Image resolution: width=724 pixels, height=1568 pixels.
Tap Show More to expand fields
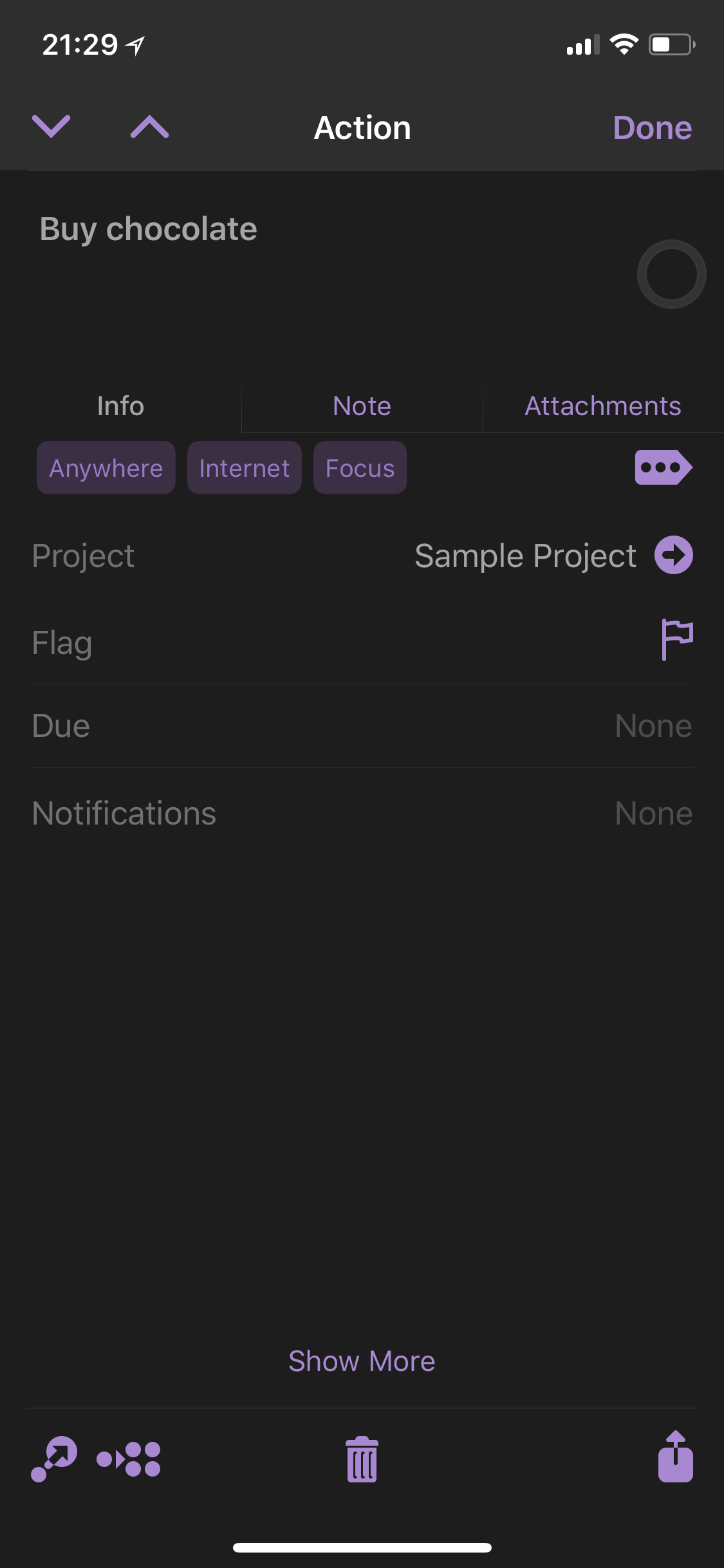[x=362, y=1361]
